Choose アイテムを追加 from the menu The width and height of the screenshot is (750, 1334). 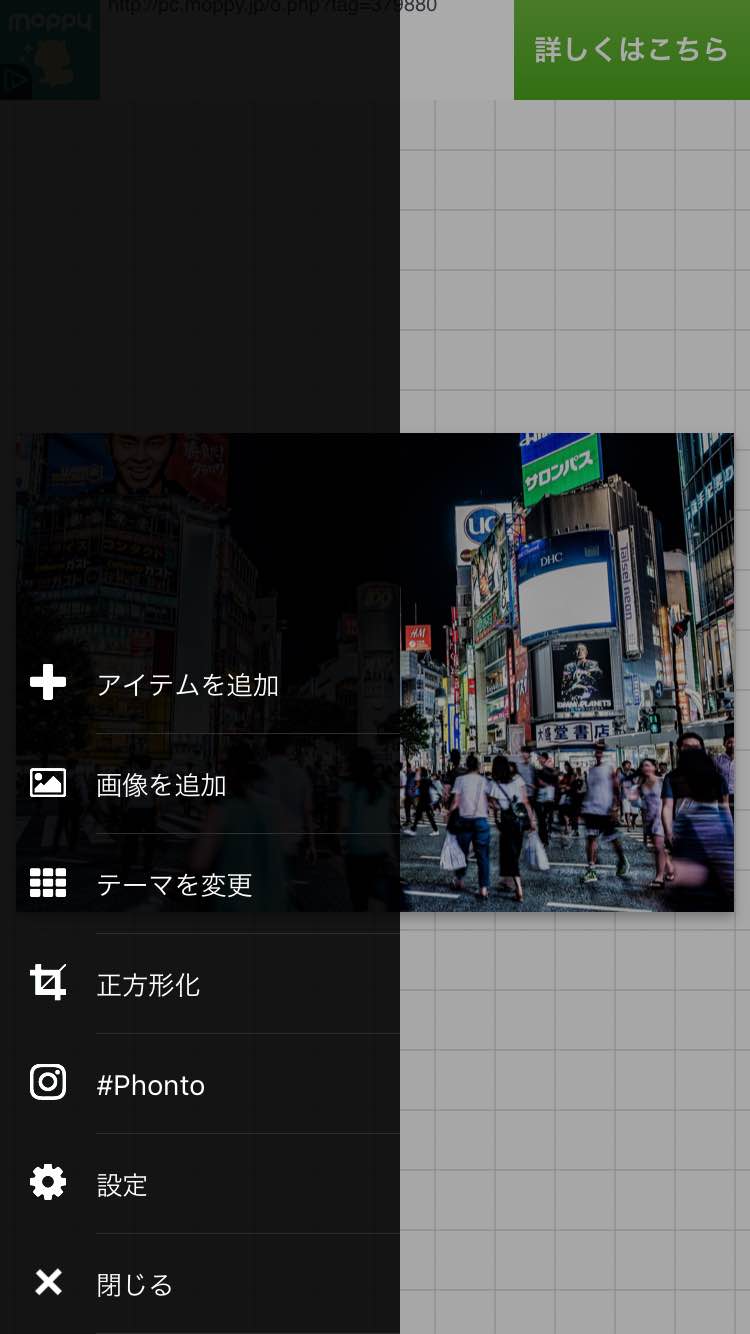pyautogui.click(x=187, y=684)
